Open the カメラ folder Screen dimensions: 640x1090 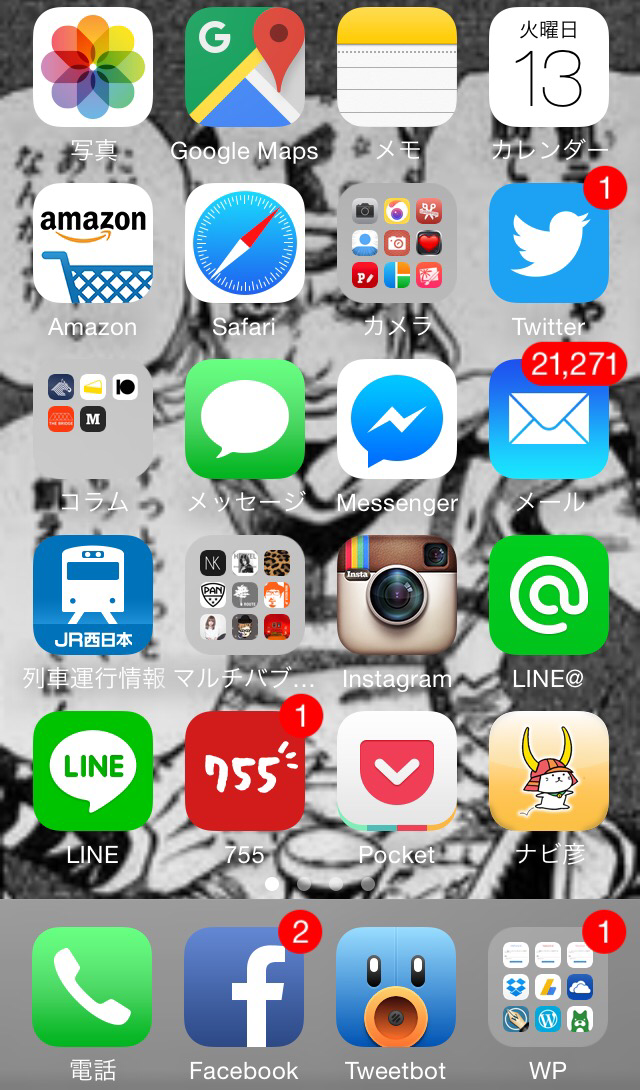click(397, 243)
